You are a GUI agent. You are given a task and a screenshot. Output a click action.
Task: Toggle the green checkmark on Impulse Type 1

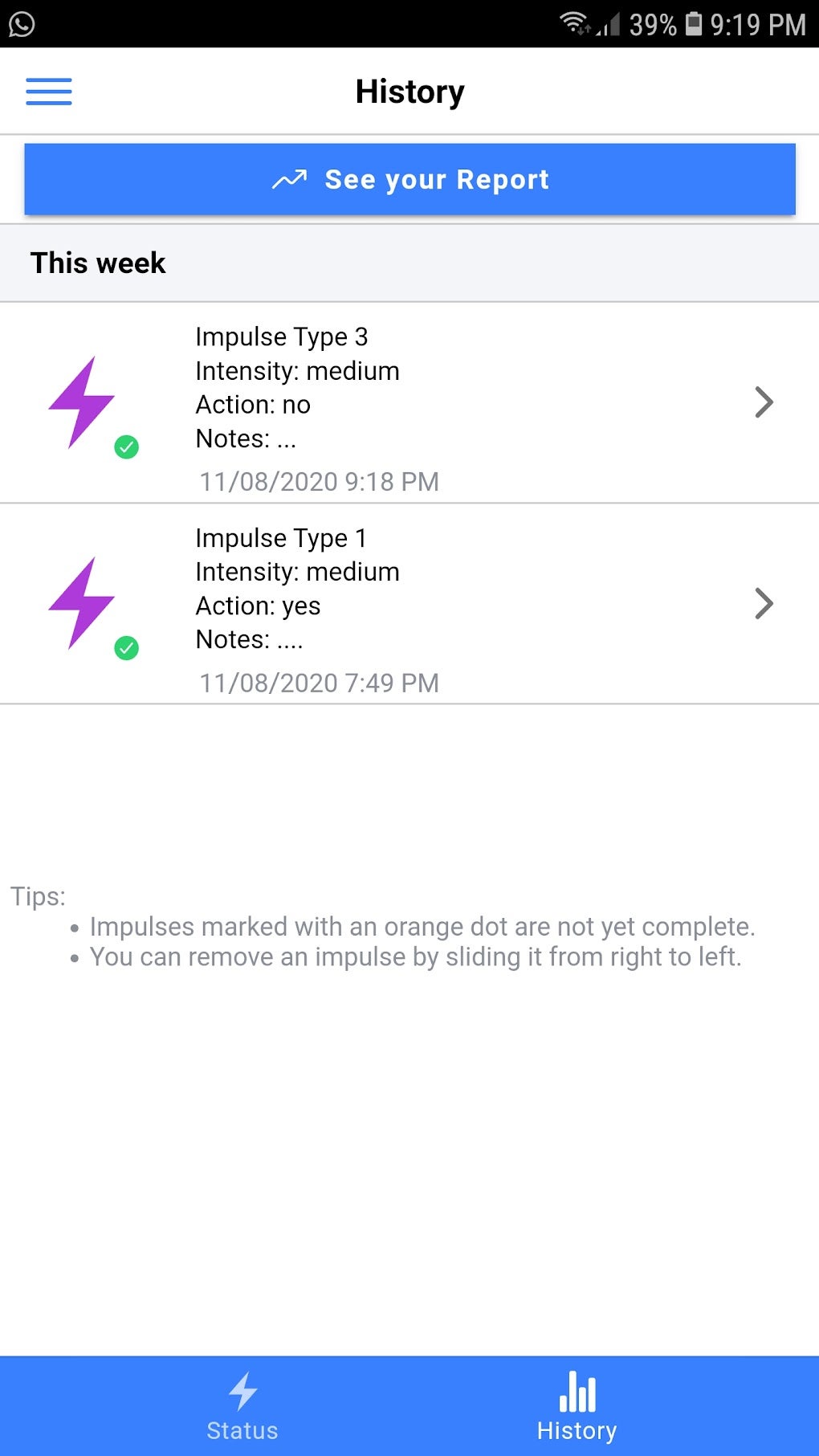coord(127,646)
